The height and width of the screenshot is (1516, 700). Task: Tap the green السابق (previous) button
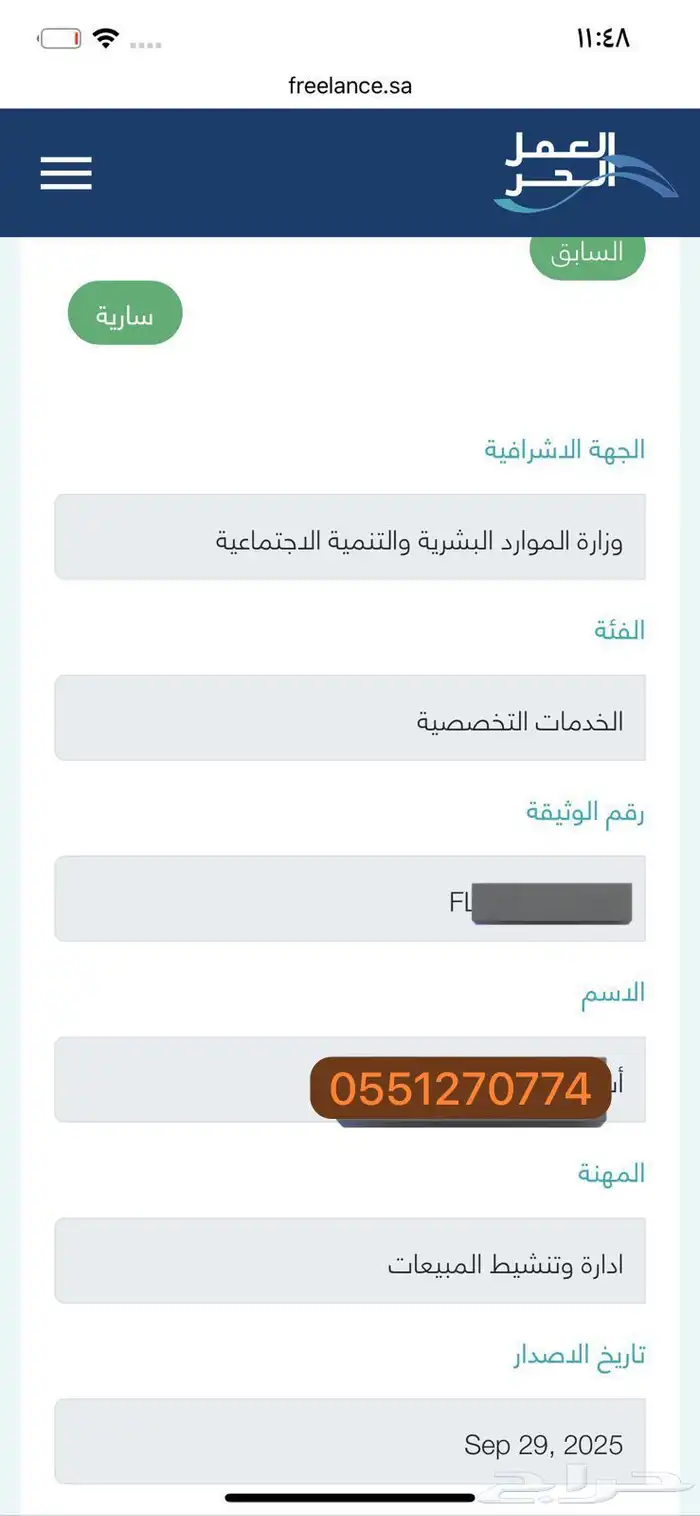click(588, 254)
